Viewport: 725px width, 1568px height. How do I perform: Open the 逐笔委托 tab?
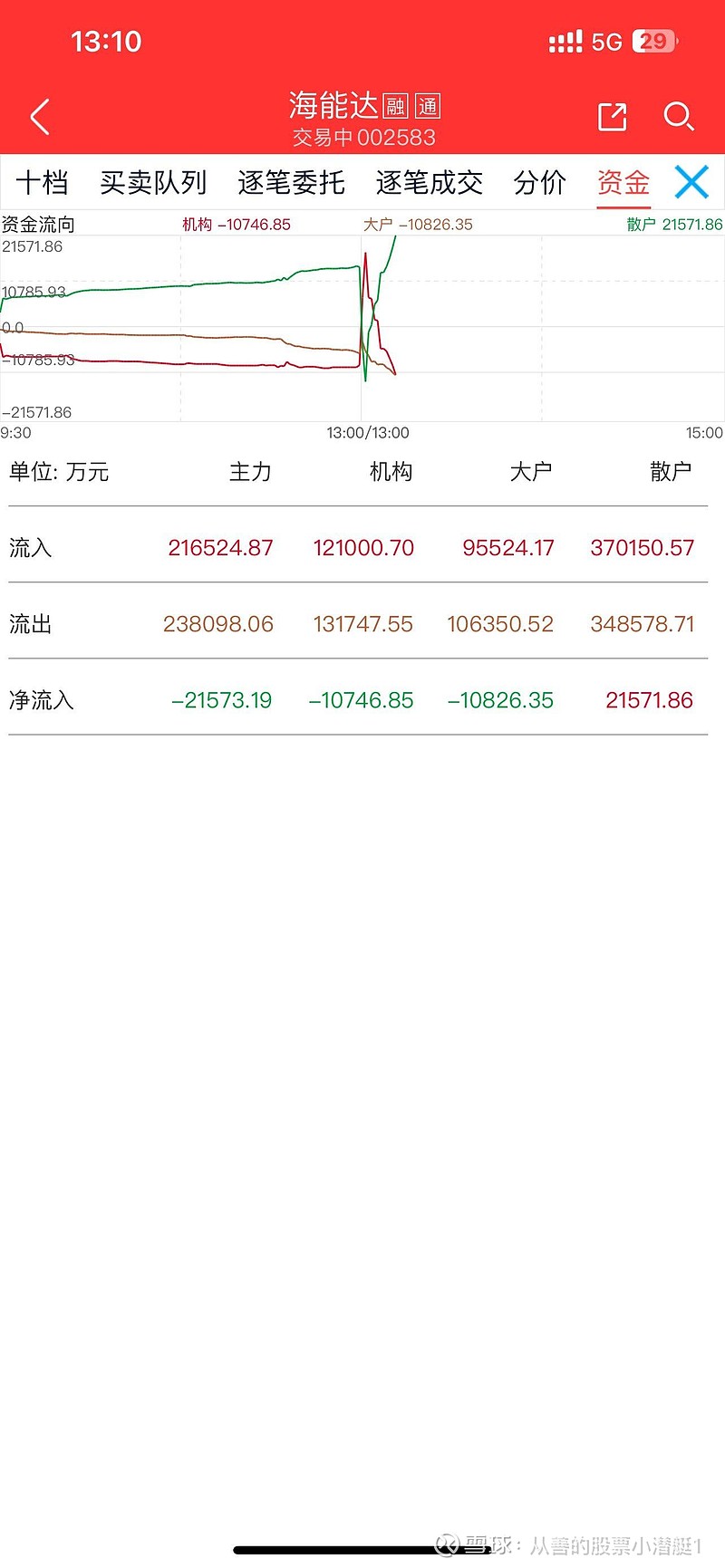pos(290,182)
